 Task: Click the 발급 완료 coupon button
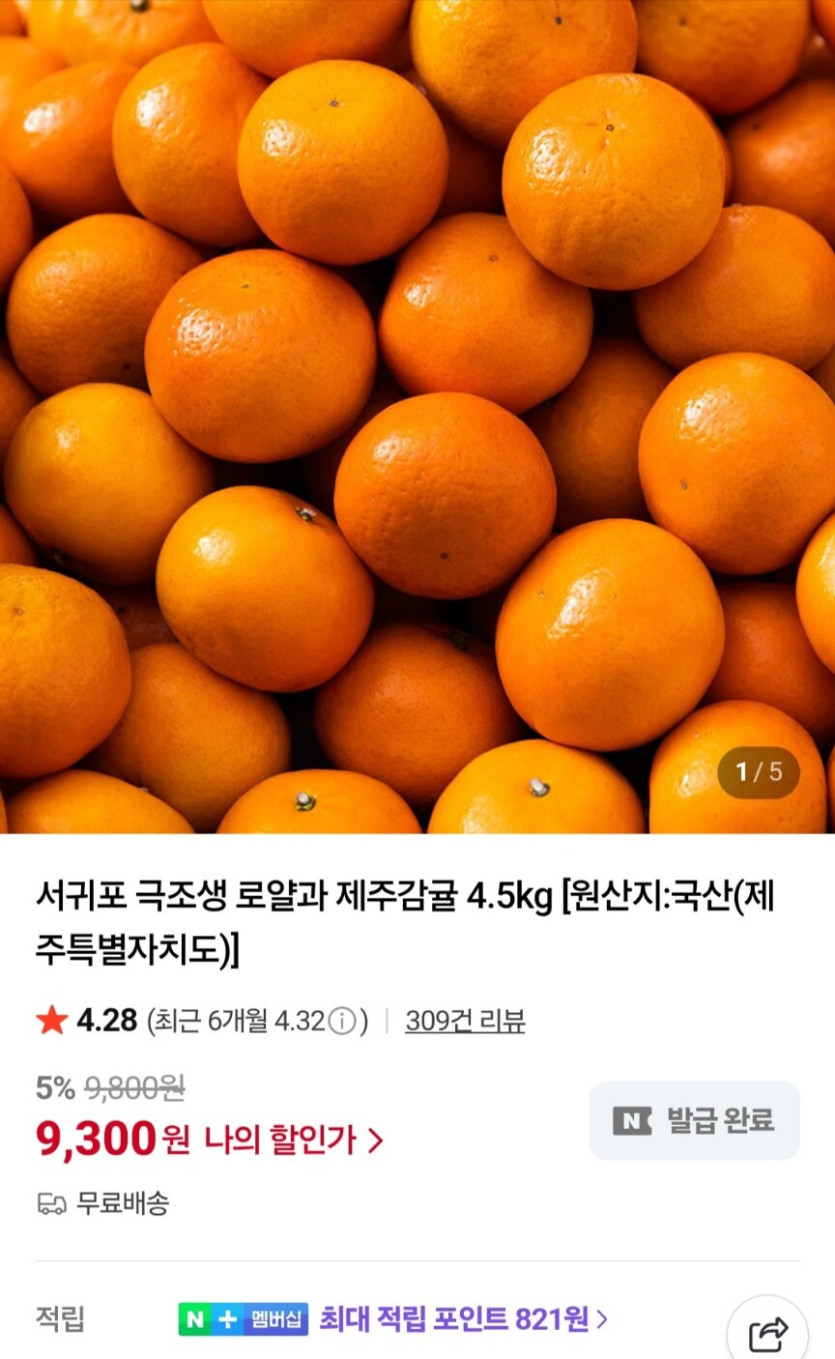(x=694, y=1120)
